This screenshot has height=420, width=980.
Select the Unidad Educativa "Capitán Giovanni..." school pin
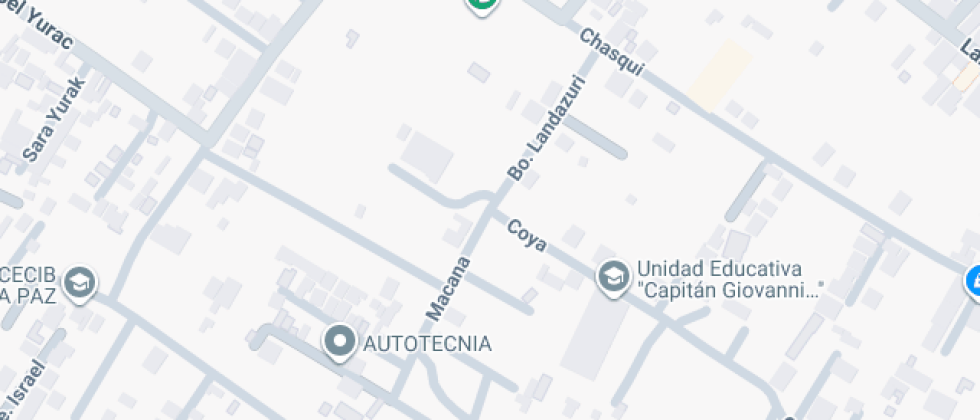612,276
